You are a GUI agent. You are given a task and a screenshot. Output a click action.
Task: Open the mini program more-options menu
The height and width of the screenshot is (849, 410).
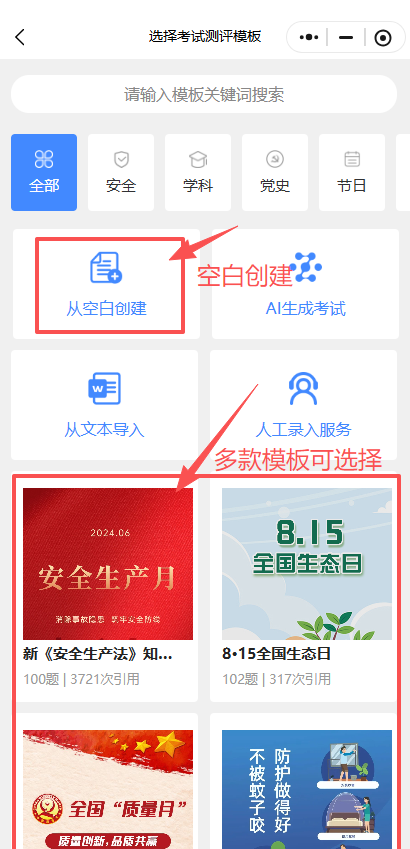[309, 37]
